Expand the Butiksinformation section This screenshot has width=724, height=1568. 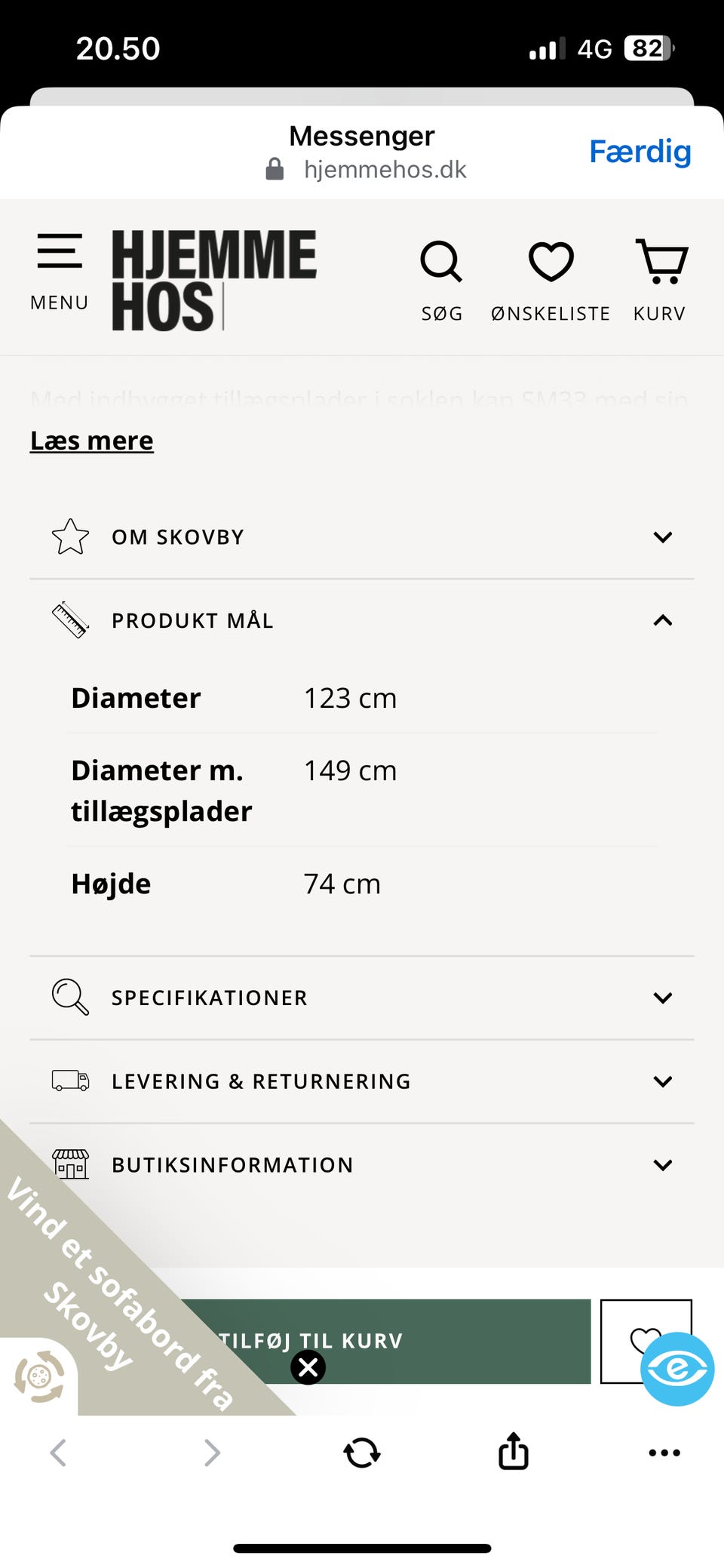coord(362,1165)
